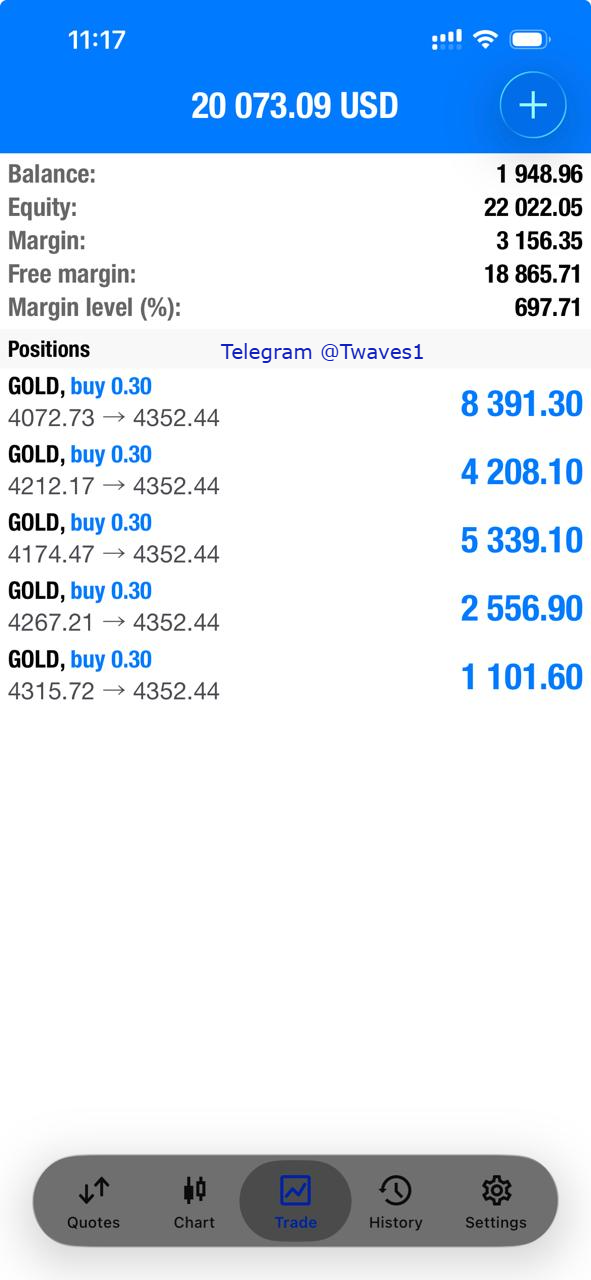
Task: Go to the Settings tab
Action: pyautogui.click(x=496, y=1203)
